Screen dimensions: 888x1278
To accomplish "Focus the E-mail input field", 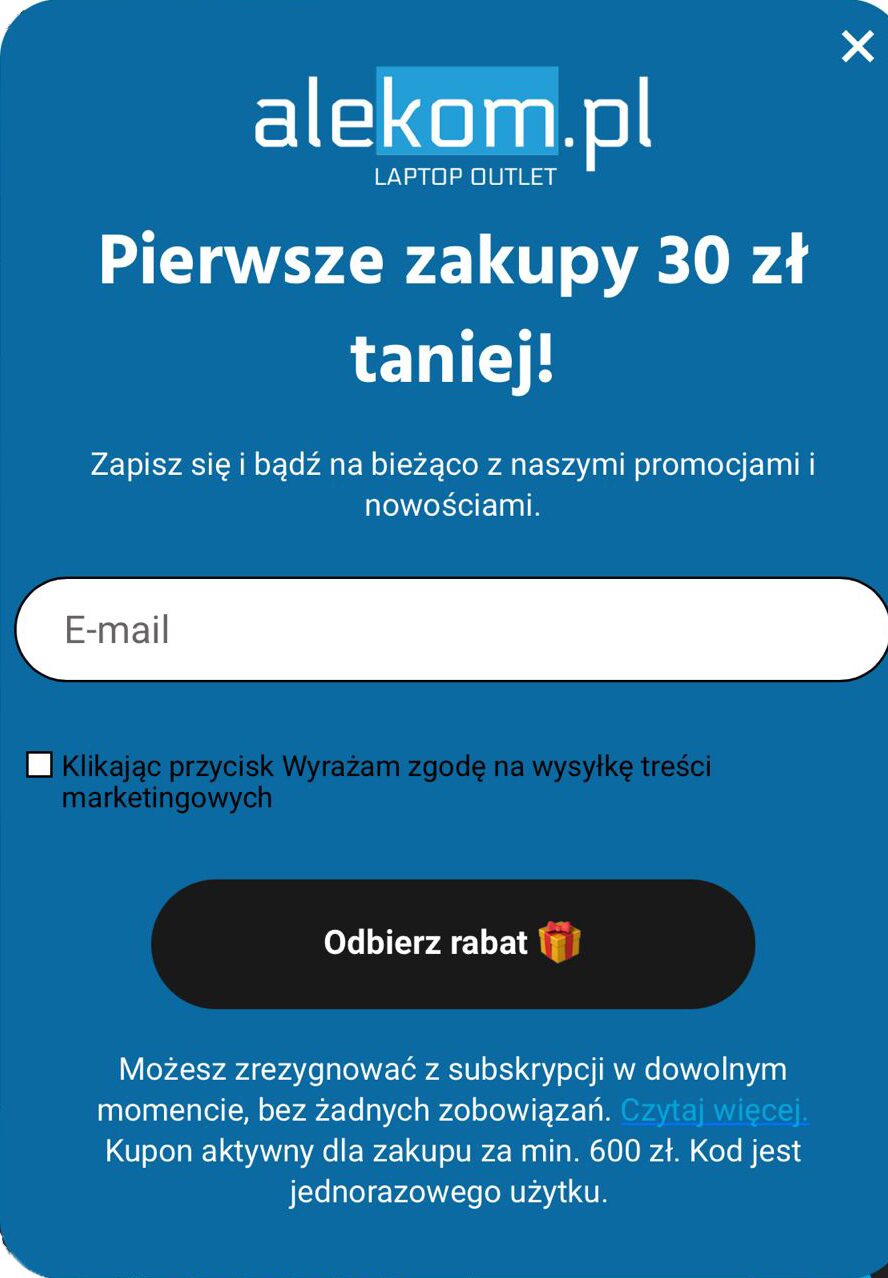I will tap(450, 630).
